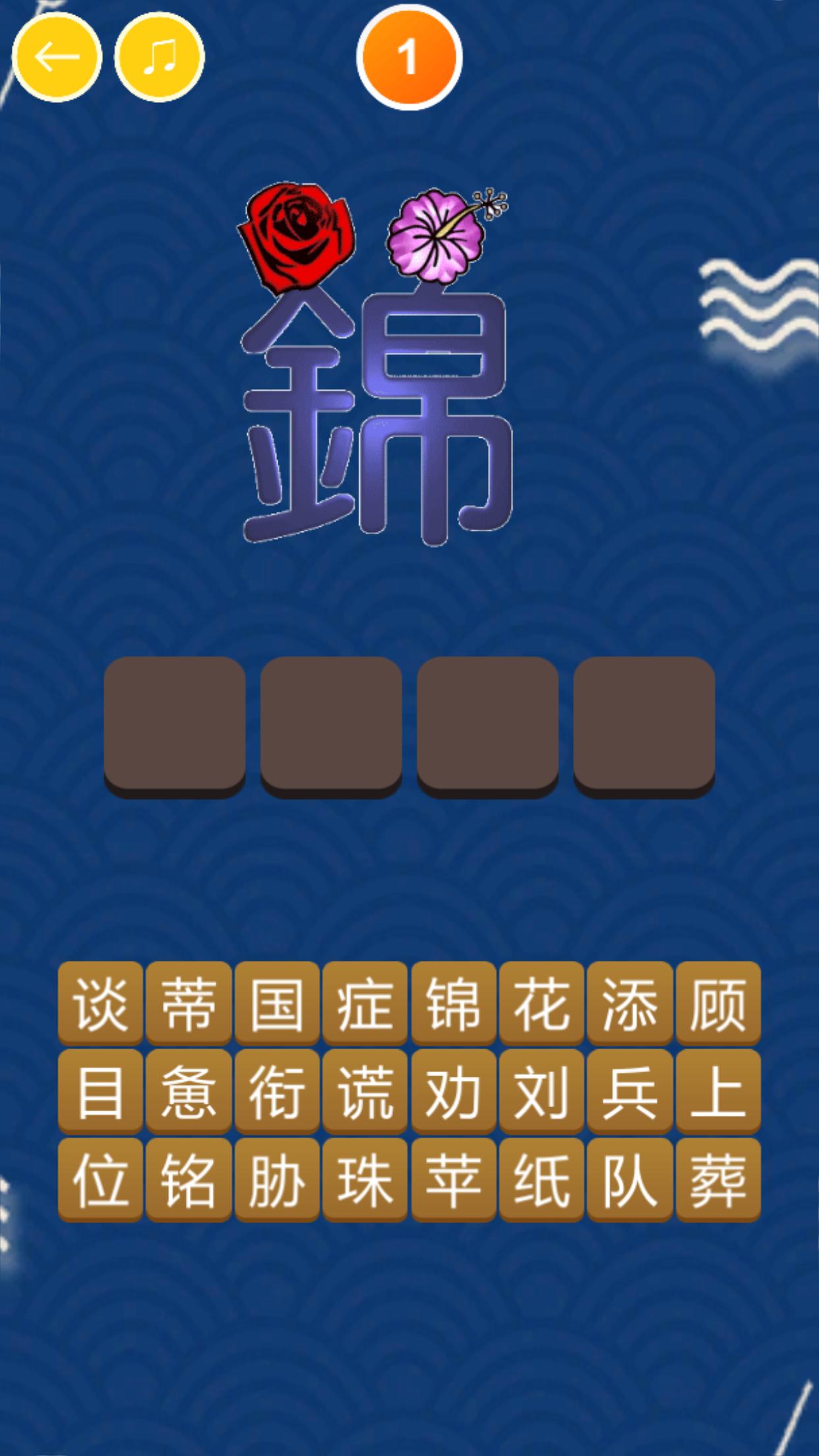This screenshot has width=819, height=1456.
Task: Toggle the music note button
Action: point(160,57)
